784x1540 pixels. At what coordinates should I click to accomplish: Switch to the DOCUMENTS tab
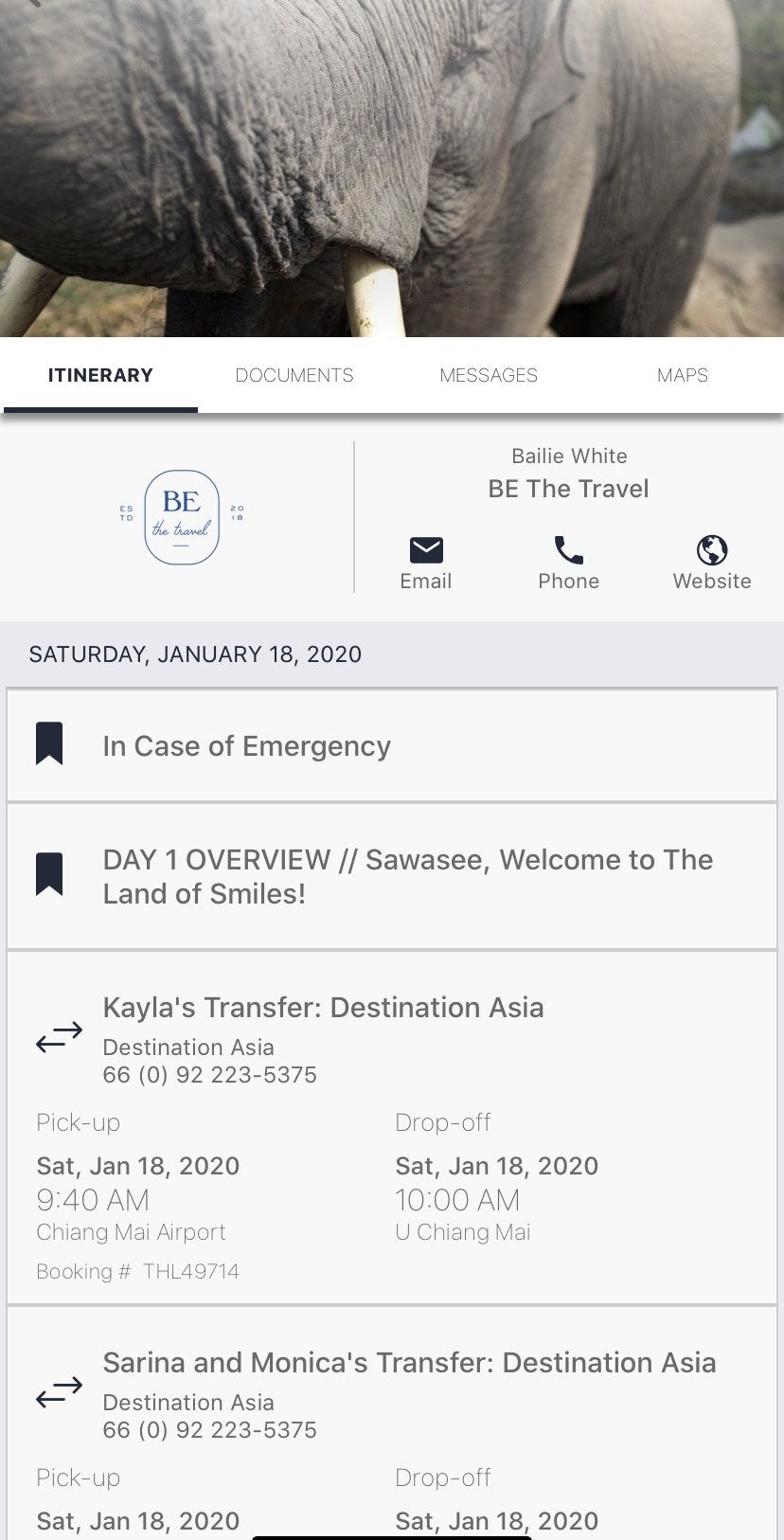(x=294, y=375)
